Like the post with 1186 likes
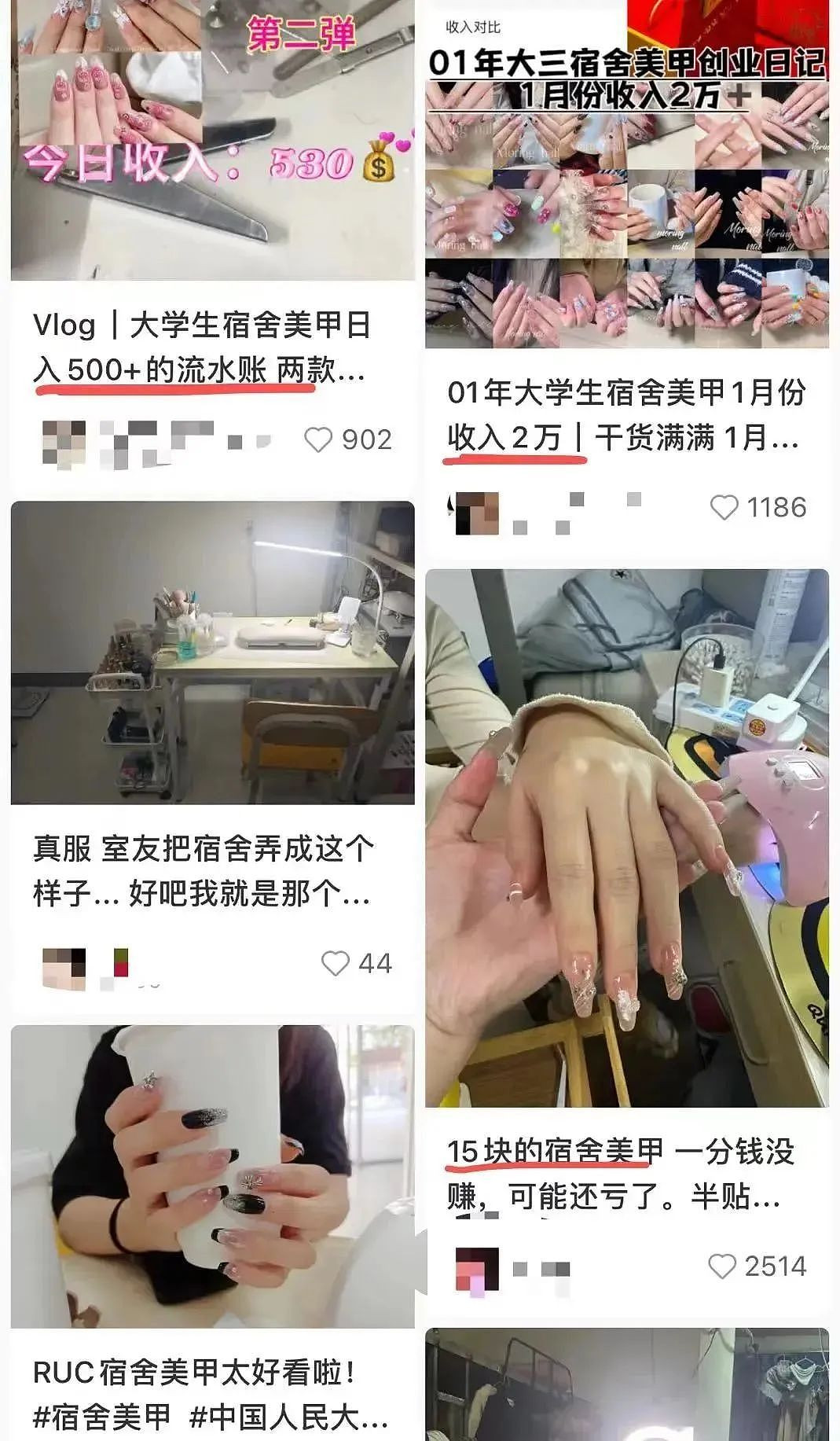The image size is (840, 1441). [x=724, y=508]
